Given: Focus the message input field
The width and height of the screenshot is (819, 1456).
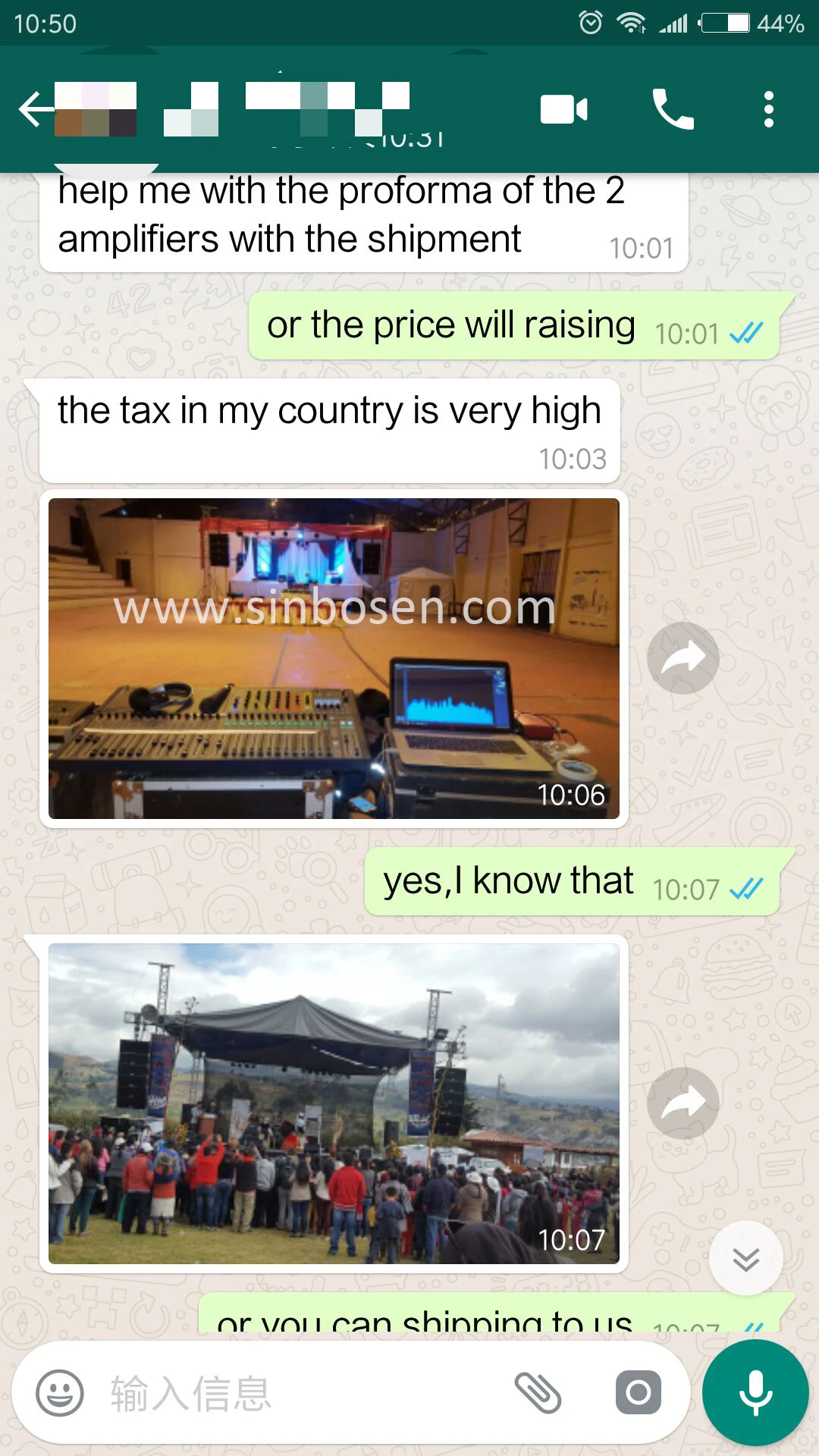Looking at the screenshot, I should [303, 1393].
